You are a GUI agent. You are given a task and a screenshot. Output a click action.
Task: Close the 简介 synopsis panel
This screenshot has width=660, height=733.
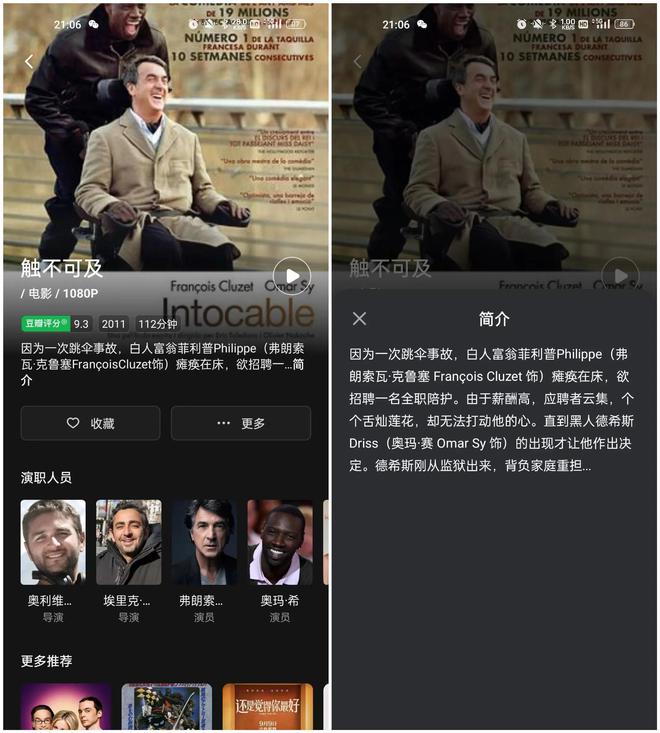click(x=360, y=319)
